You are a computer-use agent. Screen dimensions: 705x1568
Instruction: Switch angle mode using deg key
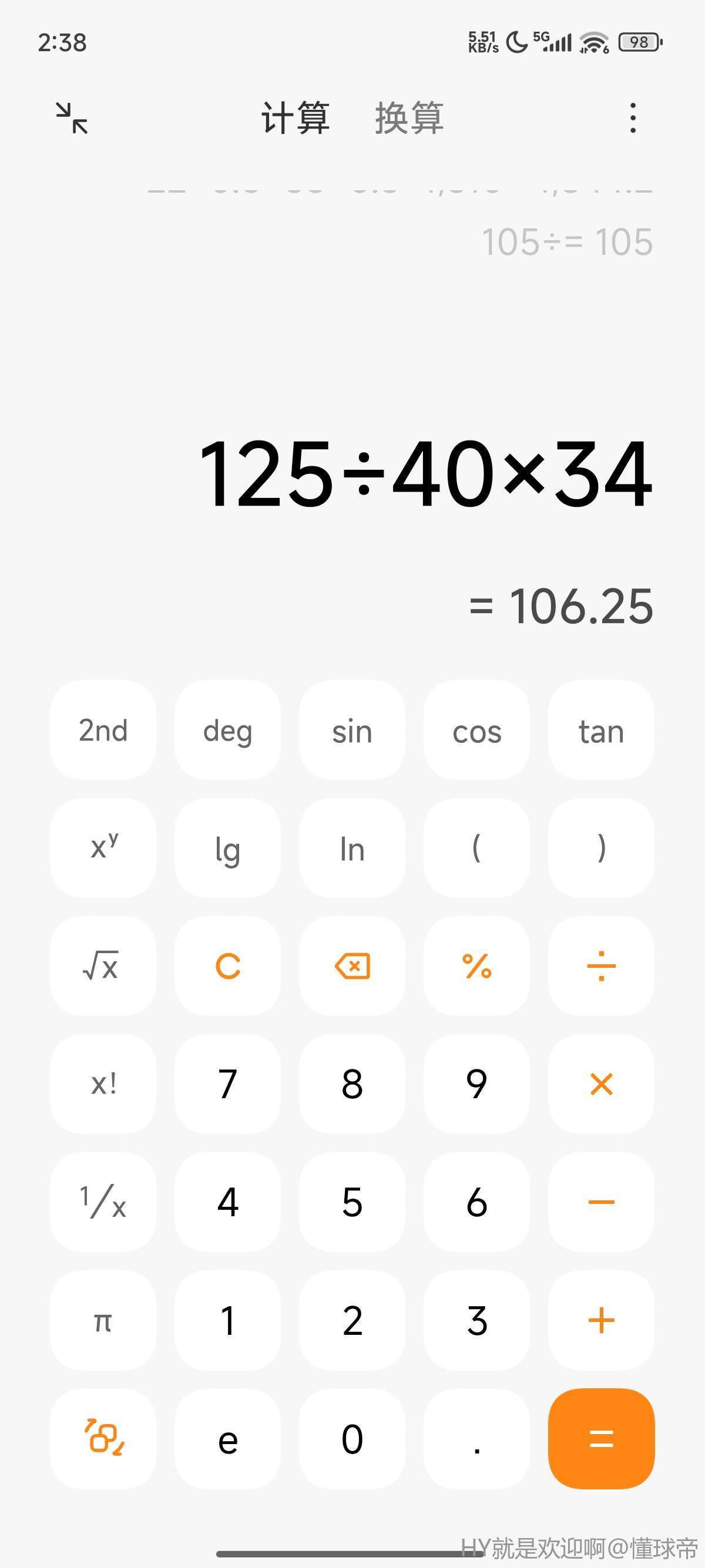tap(228, 731)
